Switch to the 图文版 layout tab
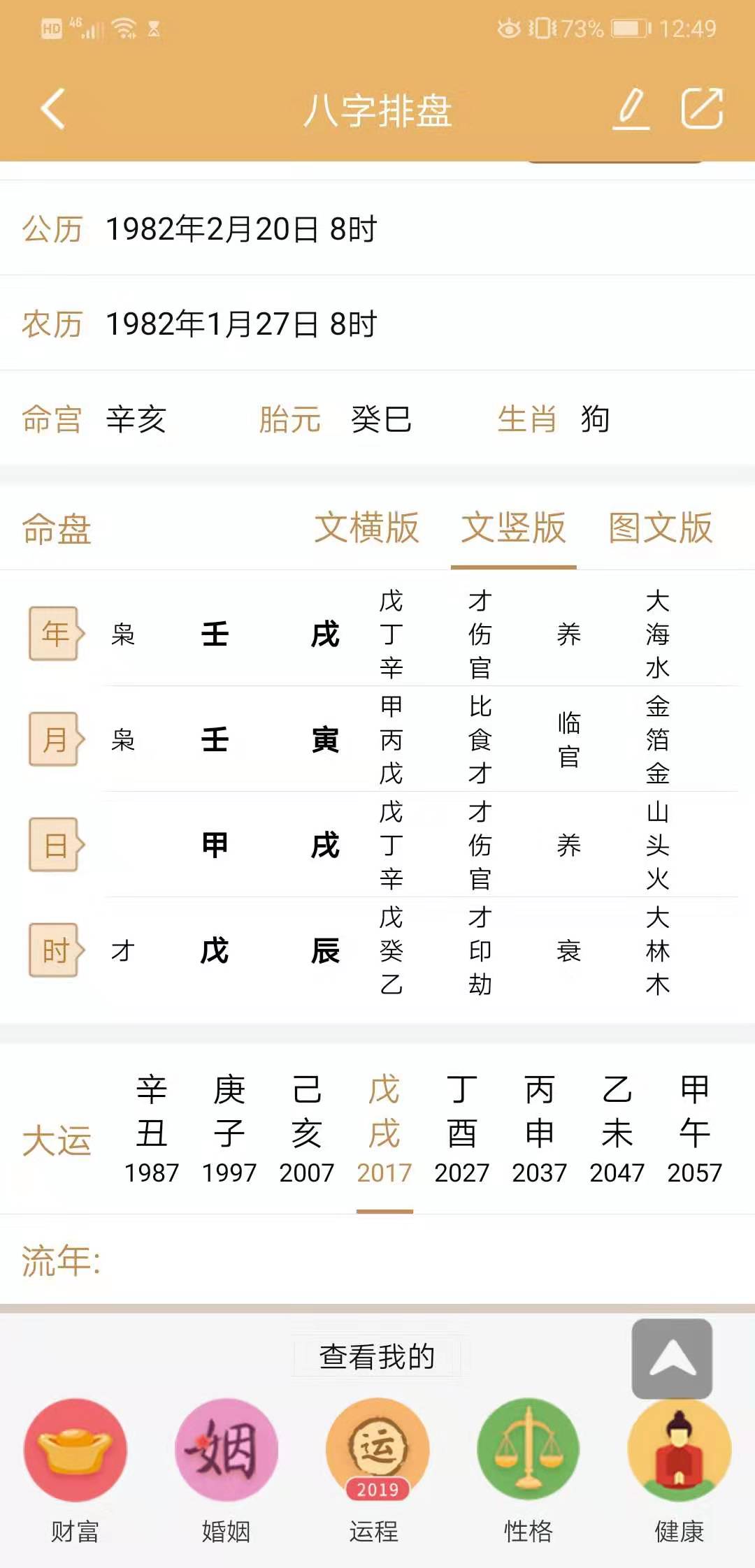 tap(661, 528)
